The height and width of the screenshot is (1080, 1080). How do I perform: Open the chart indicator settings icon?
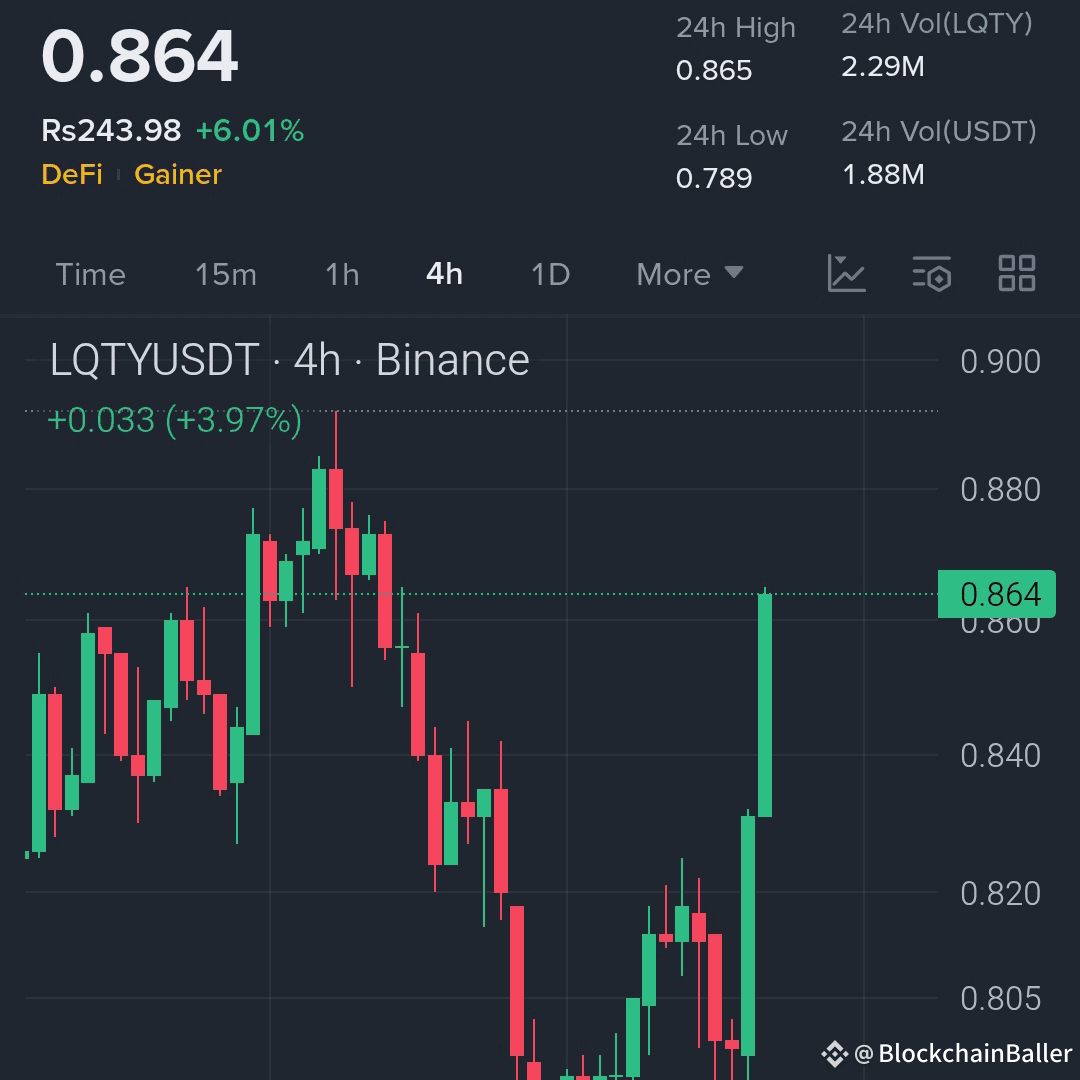(931, 273)
